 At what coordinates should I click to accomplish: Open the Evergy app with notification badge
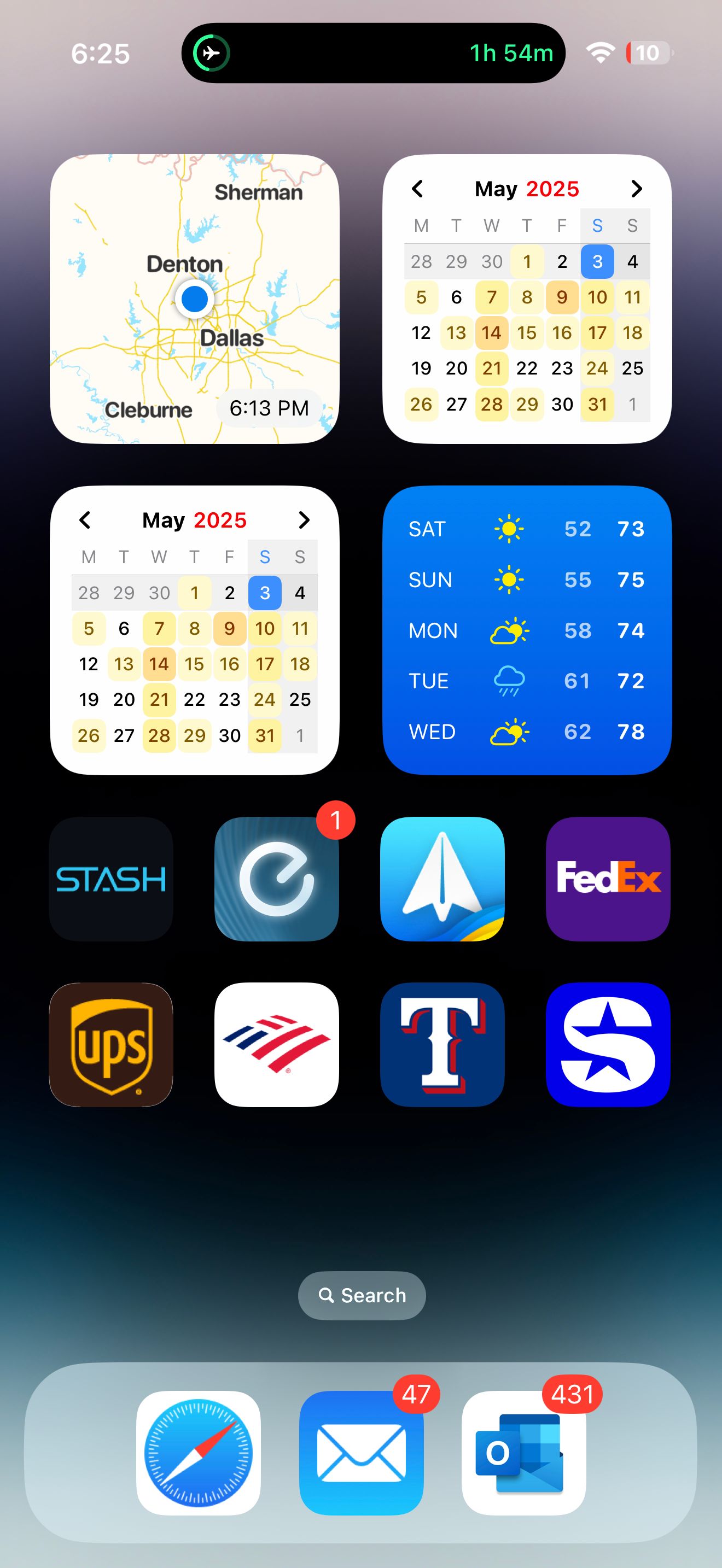(x=276, y=880)
